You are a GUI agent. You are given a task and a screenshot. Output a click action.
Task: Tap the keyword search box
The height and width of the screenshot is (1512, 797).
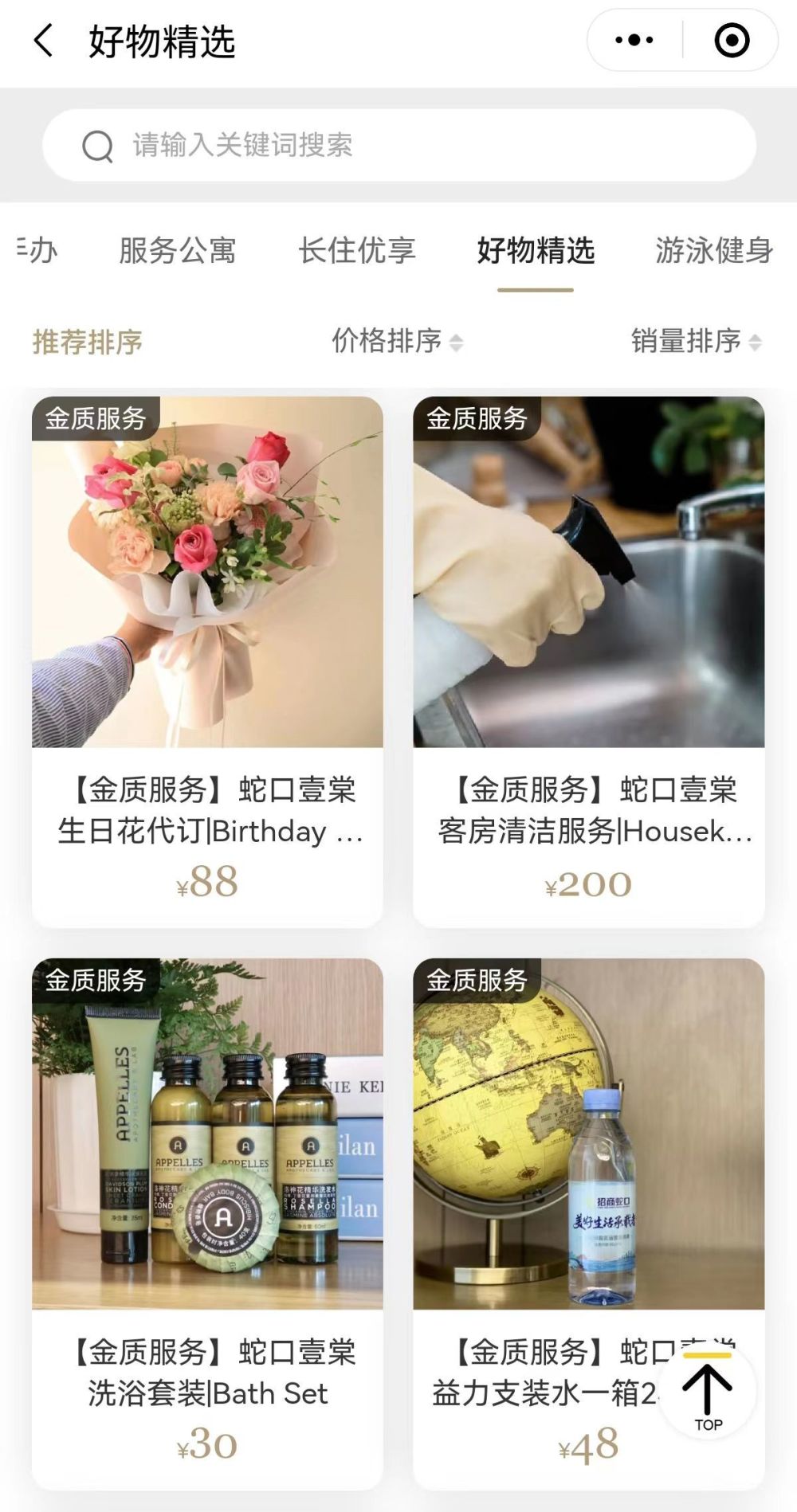click(x=398, y=145)
